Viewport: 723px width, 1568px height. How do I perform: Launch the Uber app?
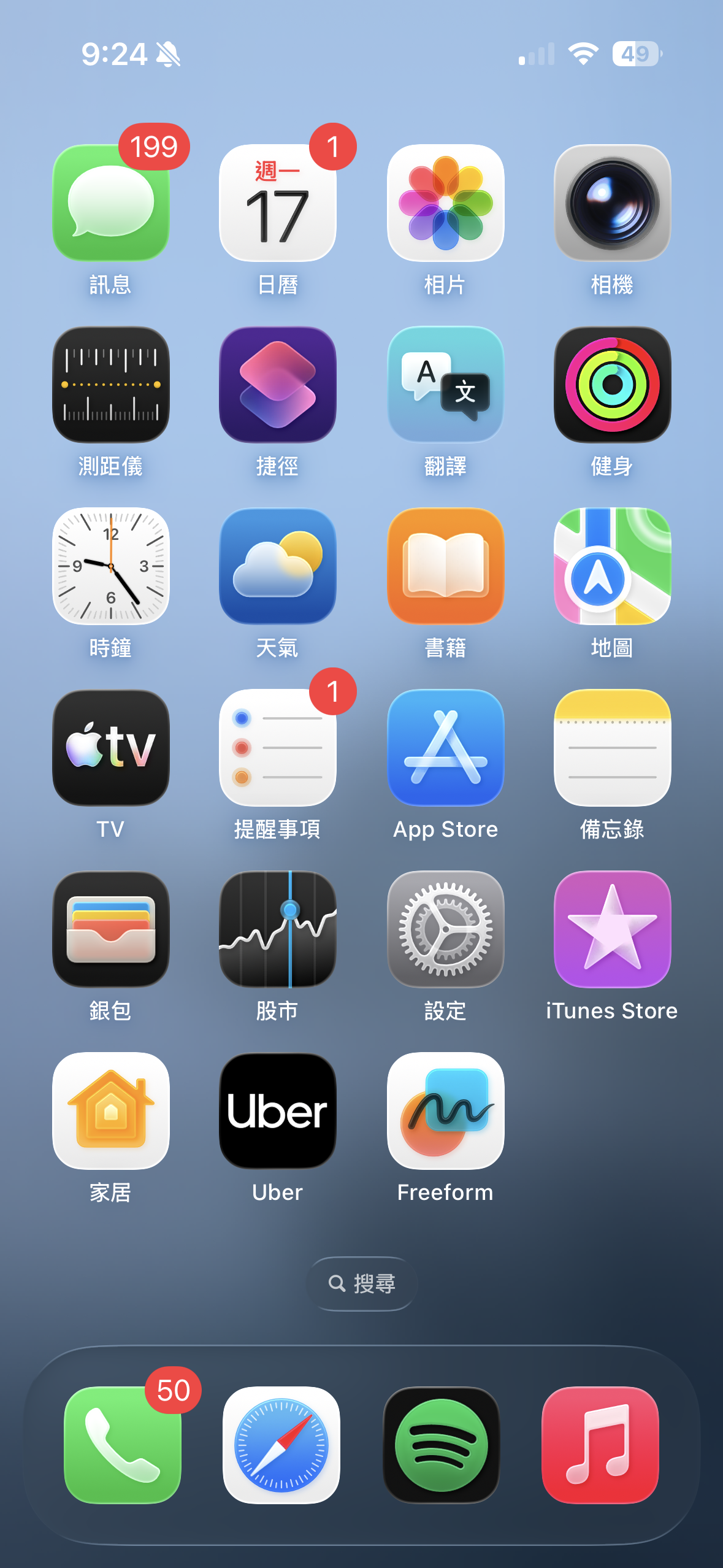click(278, 1111)
